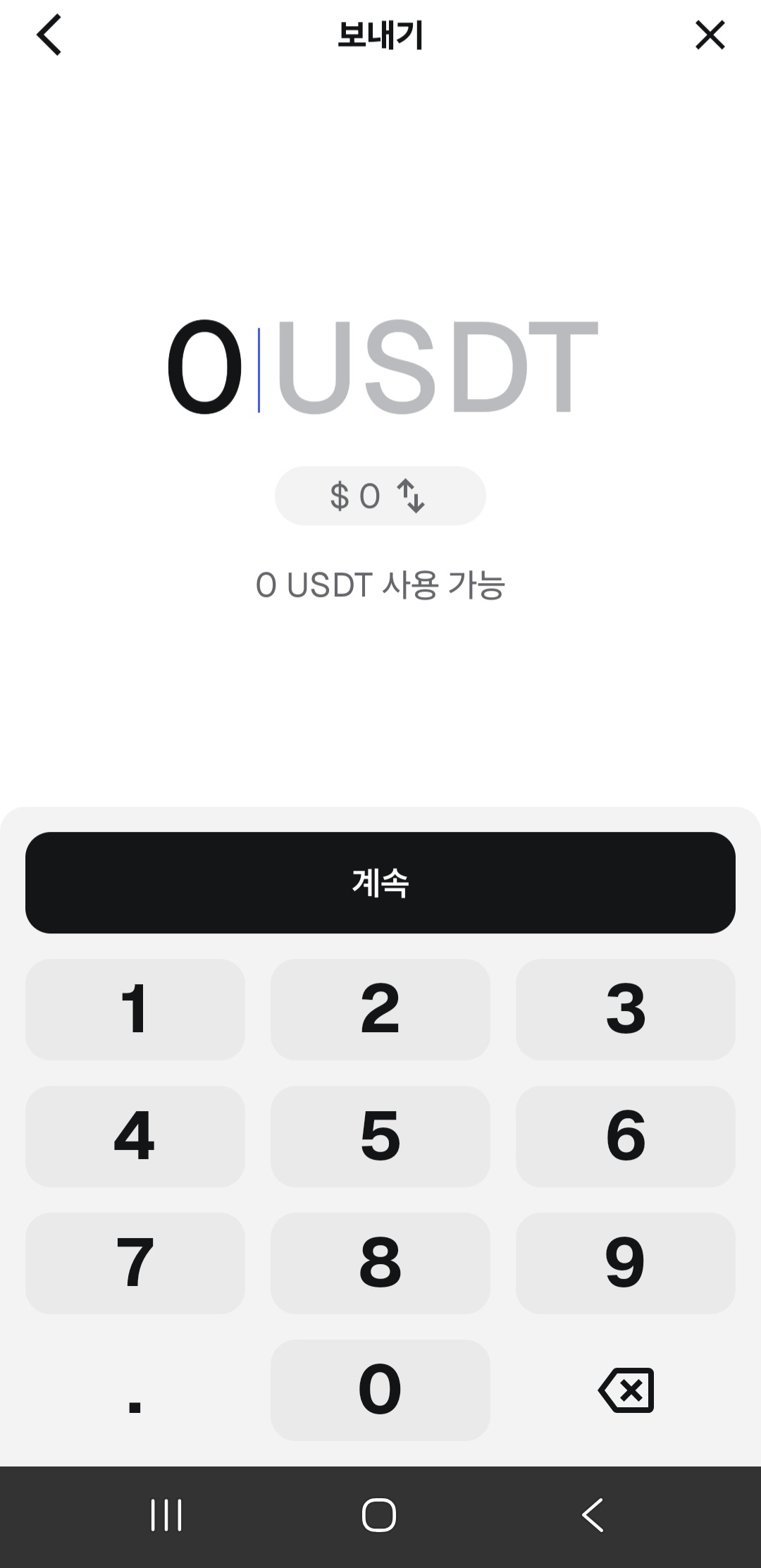Delete the last digit with backspace

(626, 1390)
